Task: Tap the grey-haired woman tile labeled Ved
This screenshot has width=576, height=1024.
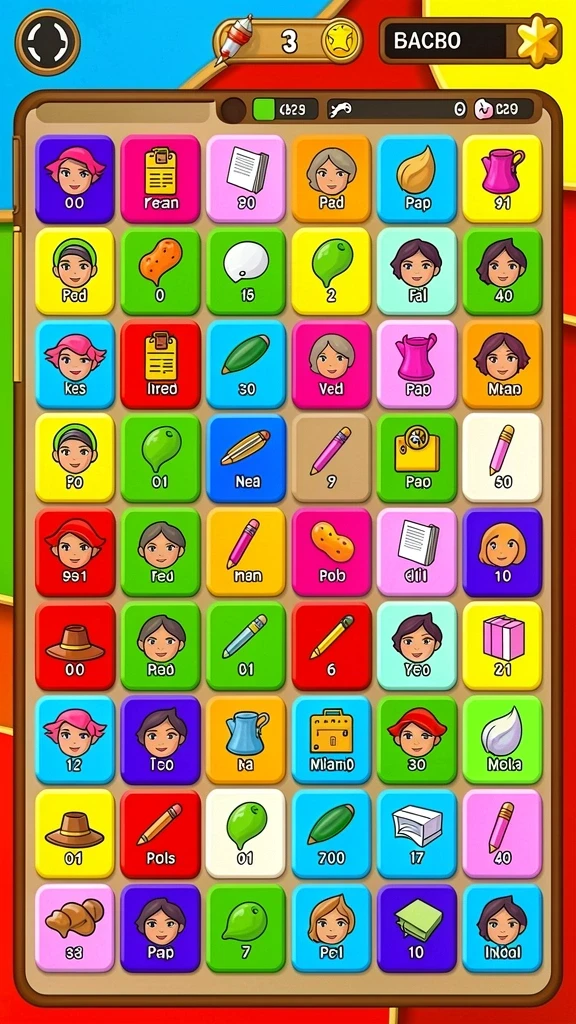Action: point(332,364)
